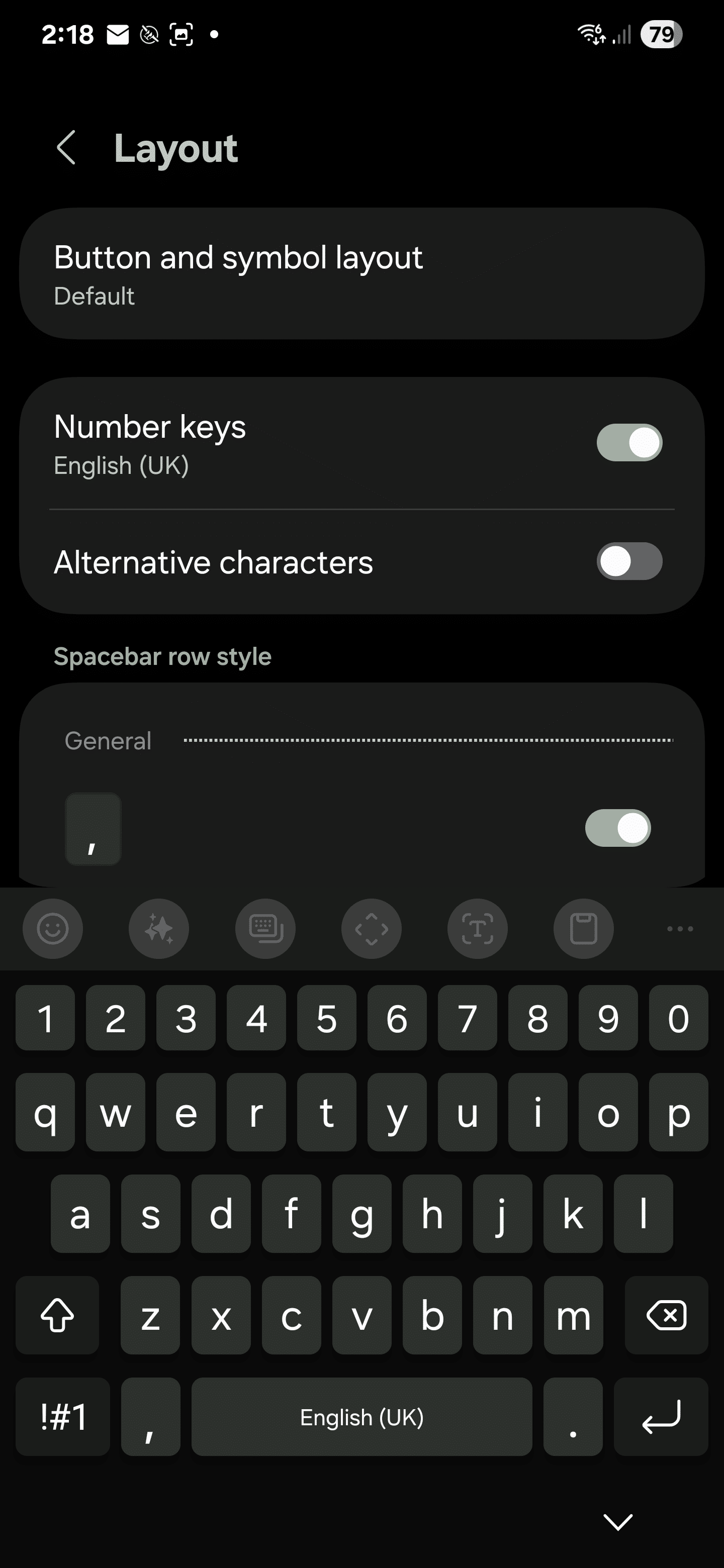Open the cursor control arrows tool
This screenshot has width=724, height=1568.
tap(372, 929)
